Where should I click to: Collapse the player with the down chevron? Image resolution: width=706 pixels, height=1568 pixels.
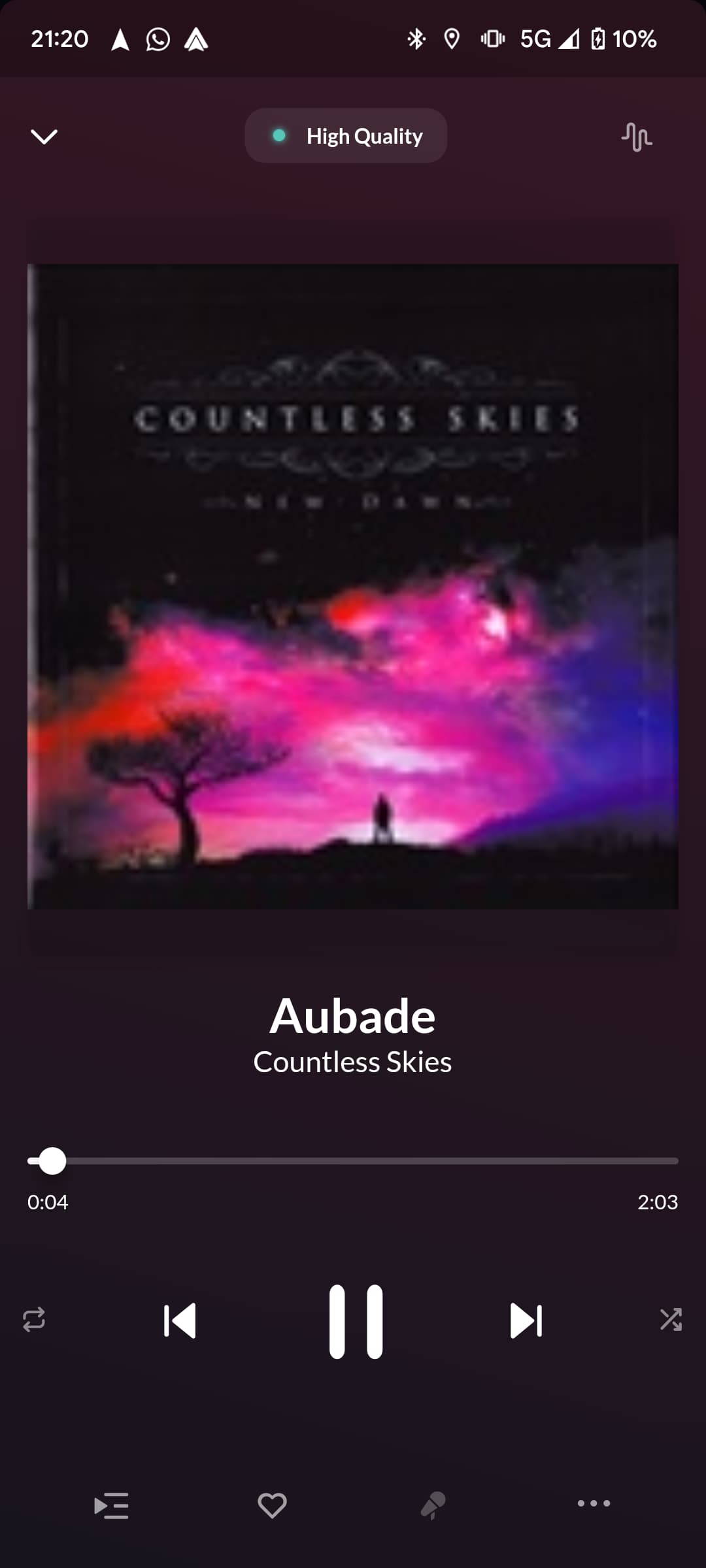click(x=44, y=136)
